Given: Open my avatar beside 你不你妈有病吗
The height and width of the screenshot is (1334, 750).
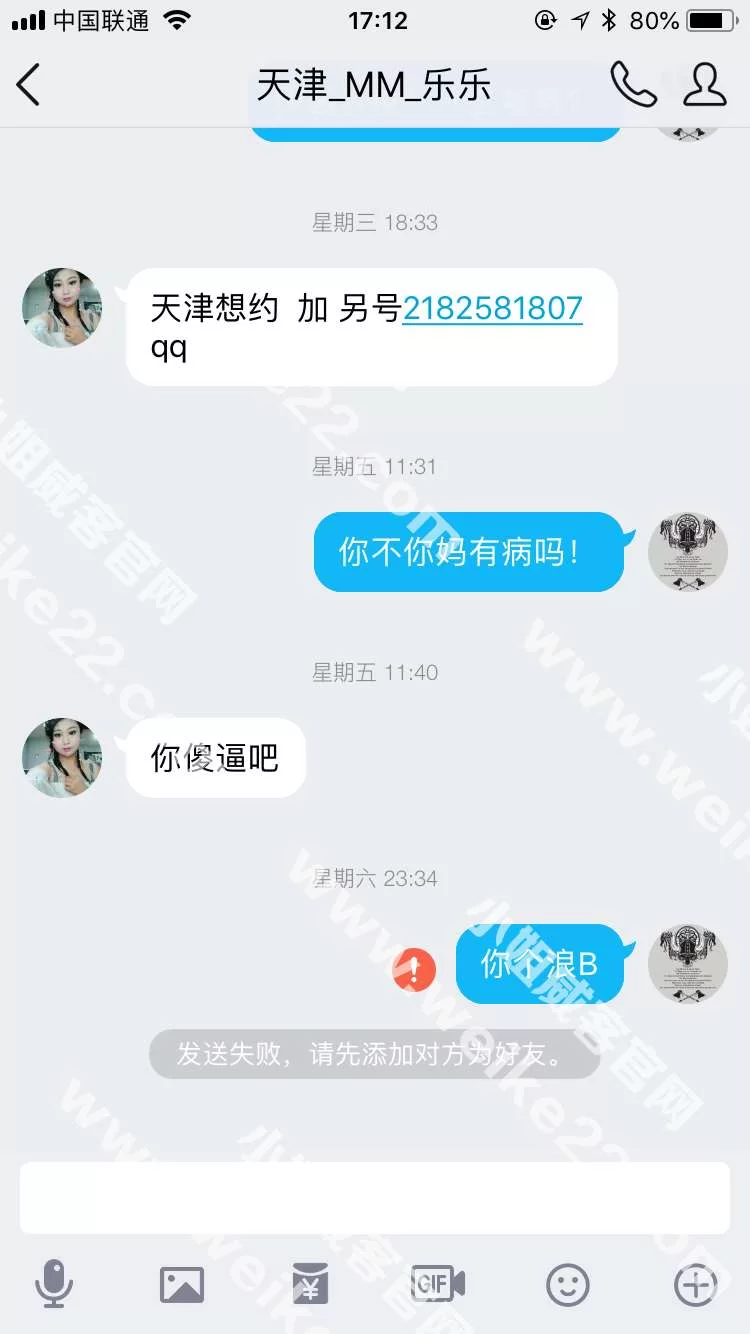Looking at the screenshot, I should [687, 552].
